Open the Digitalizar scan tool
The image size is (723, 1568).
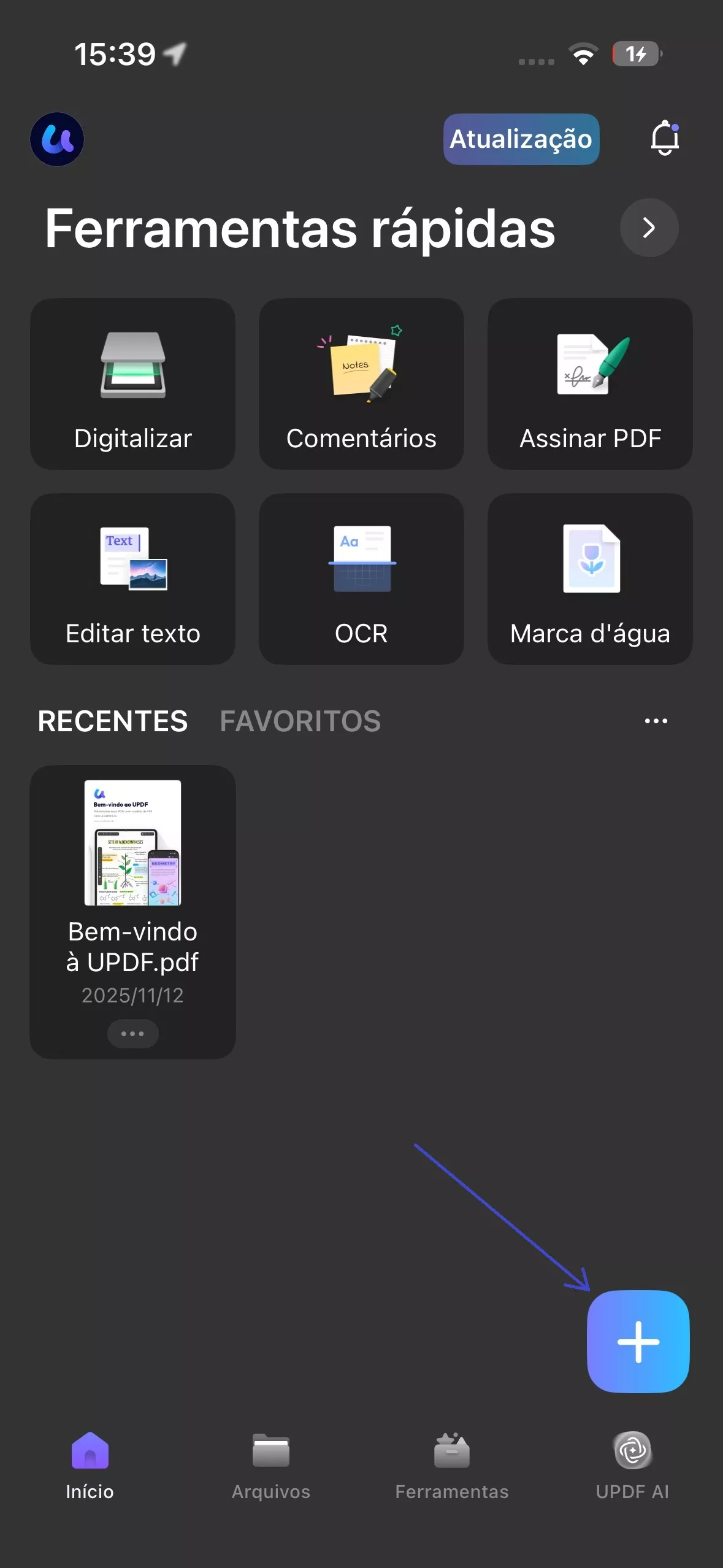tap(132, 383)
